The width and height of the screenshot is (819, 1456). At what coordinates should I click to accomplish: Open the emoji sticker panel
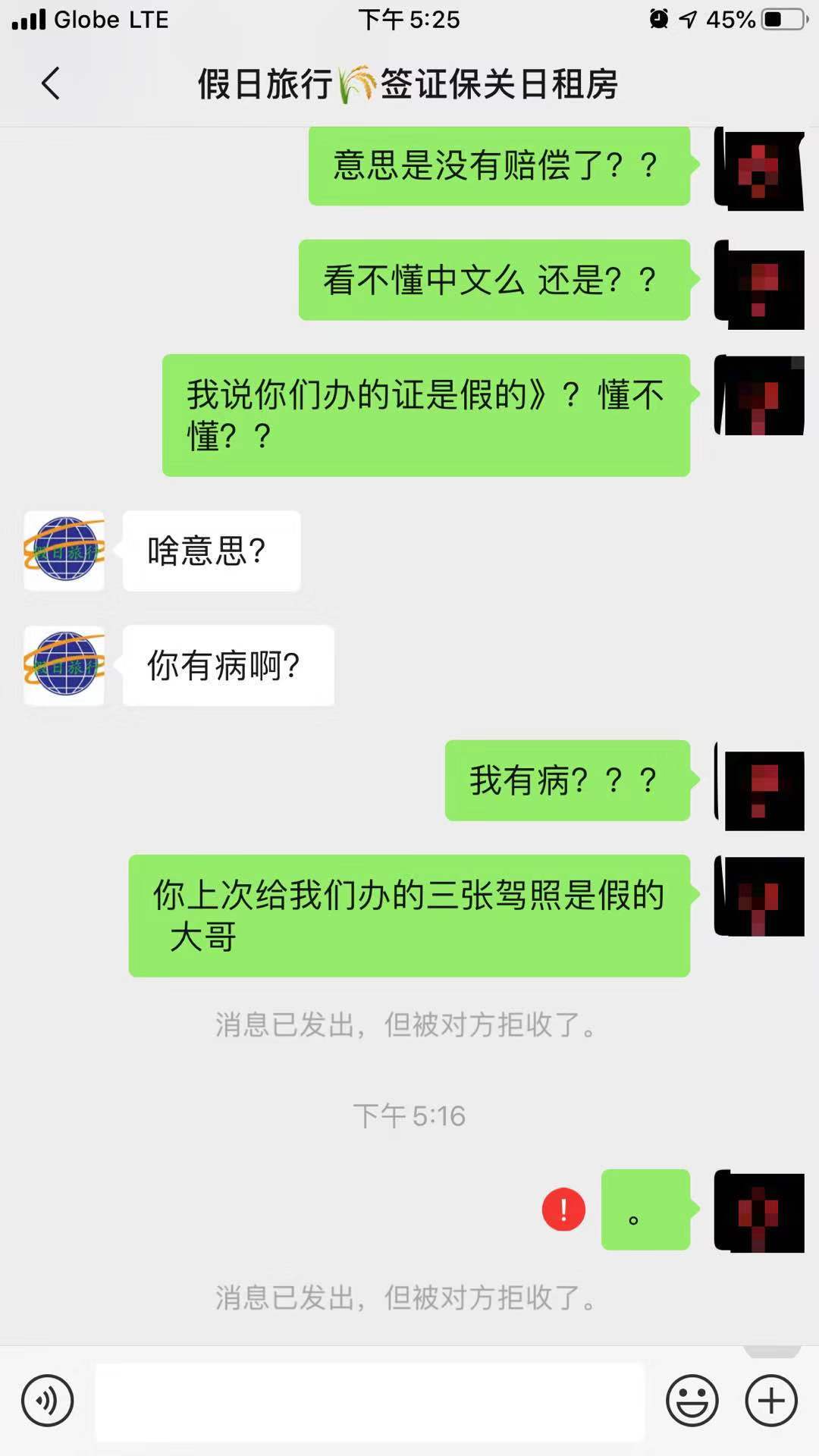pos(692,1401)
